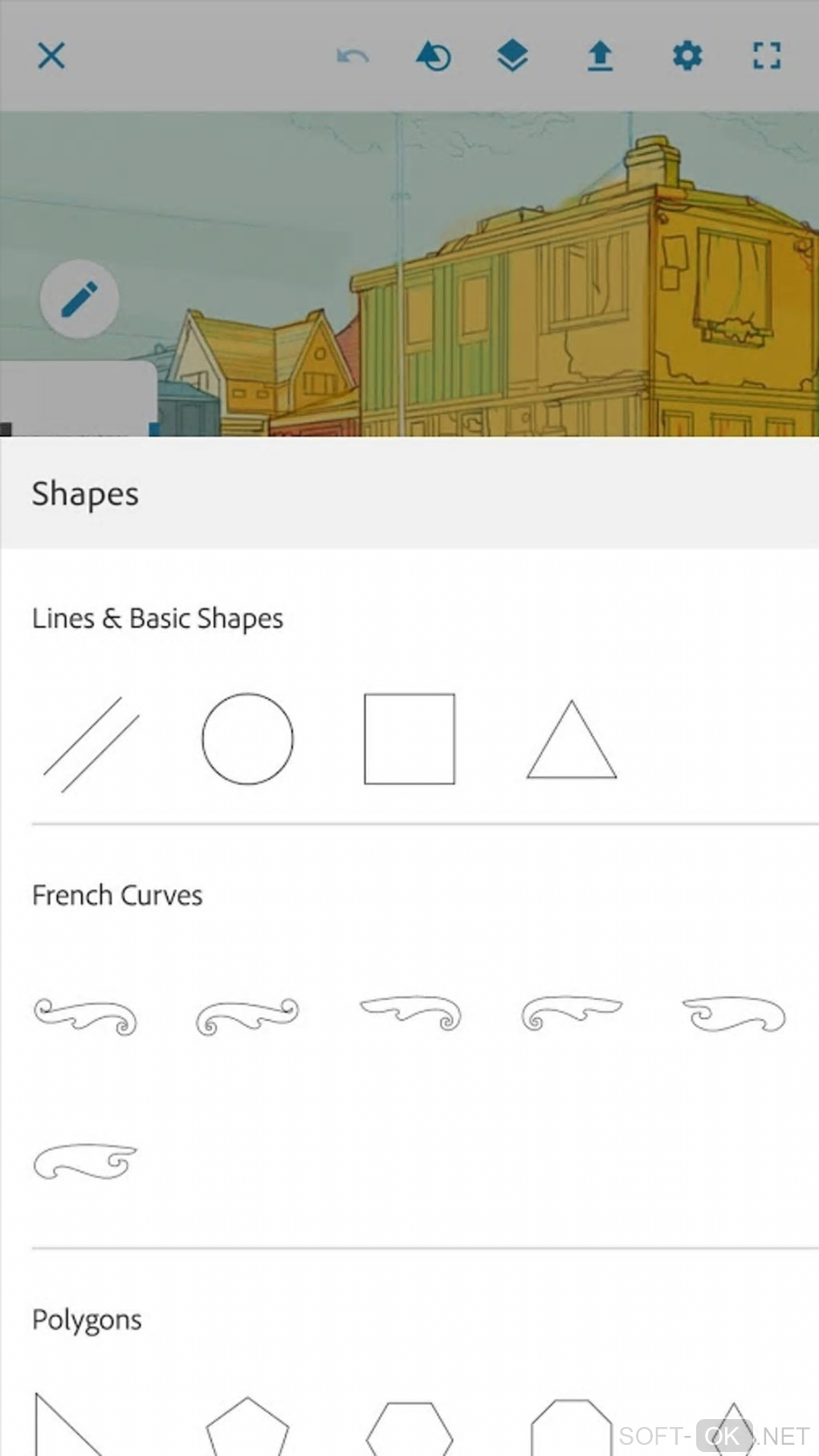Undo the last action
The image size is (819, 1456).
point(352,56)
